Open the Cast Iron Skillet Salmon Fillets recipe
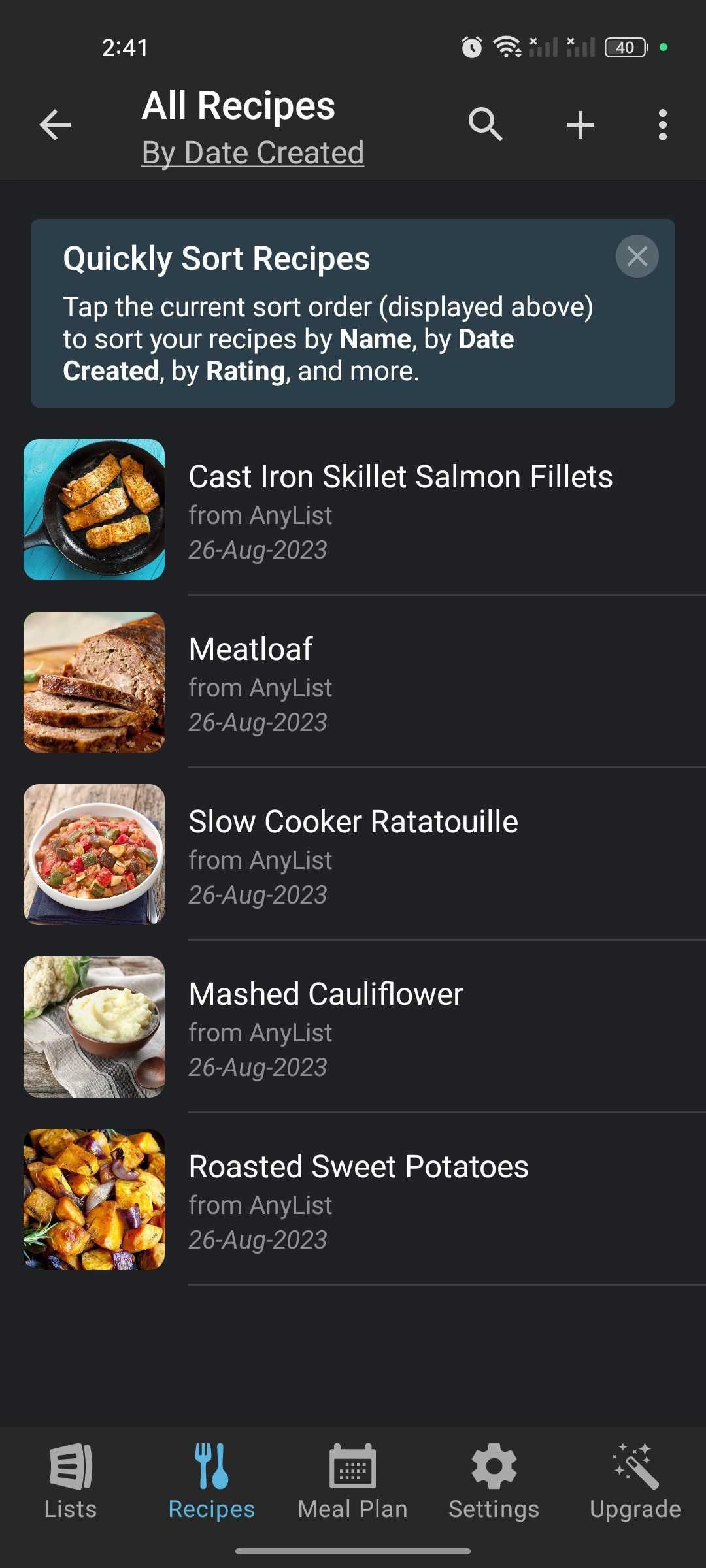This screenshot has height=1568, width=706. click(400, 510)
